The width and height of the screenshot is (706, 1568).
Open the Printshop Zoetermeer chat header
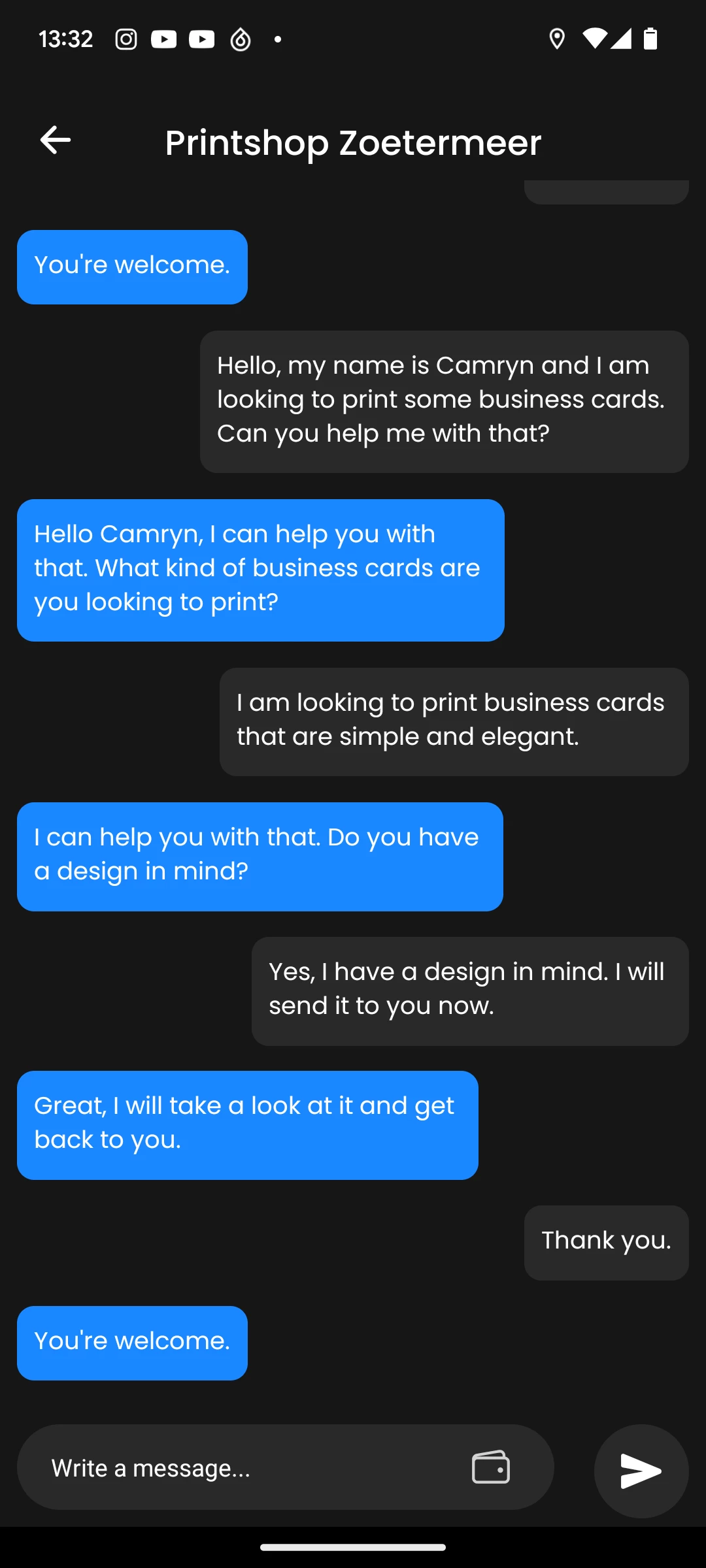[x=352, y=142]
